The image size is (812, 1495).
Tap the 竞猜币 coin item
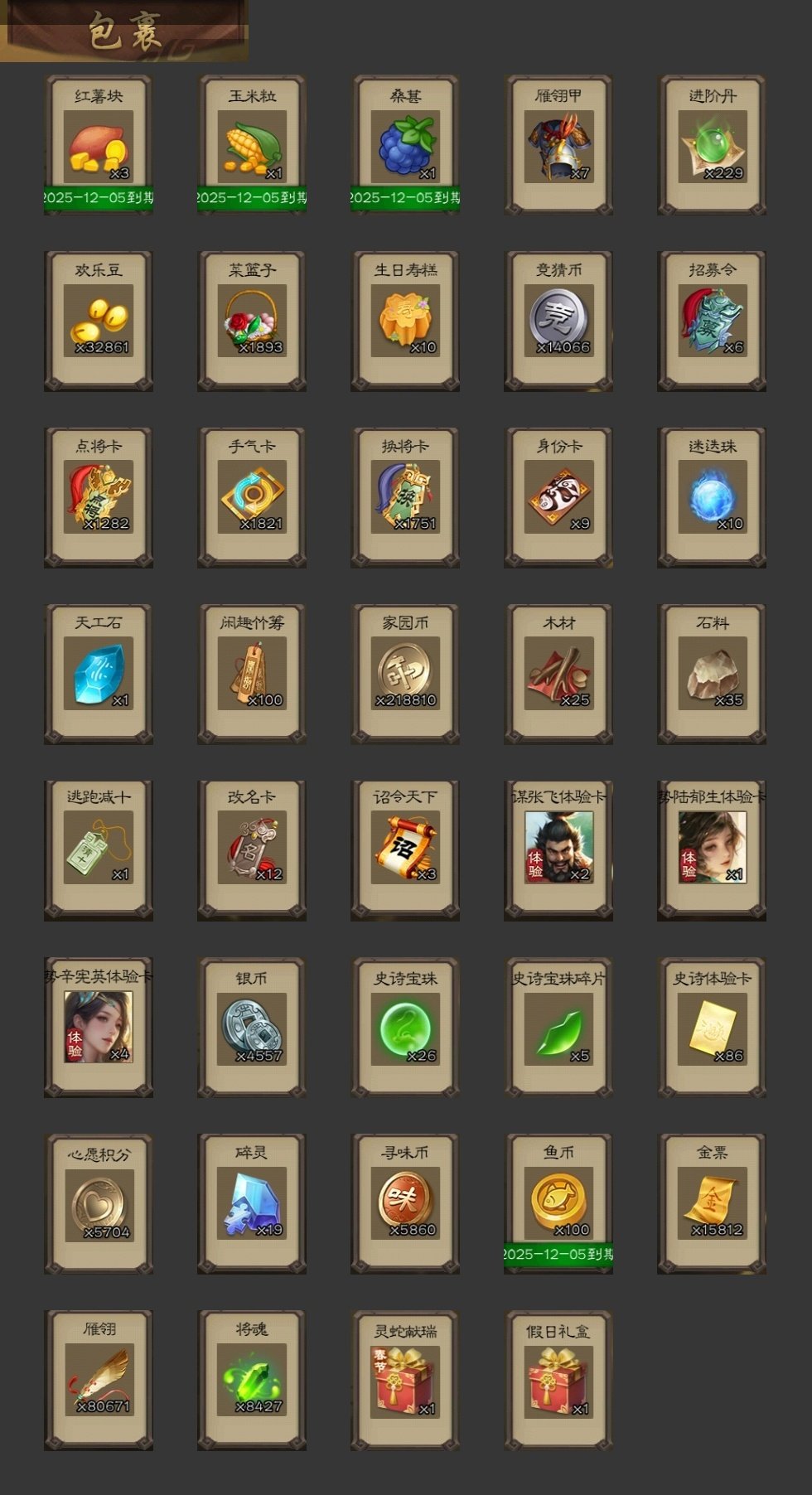558,322
